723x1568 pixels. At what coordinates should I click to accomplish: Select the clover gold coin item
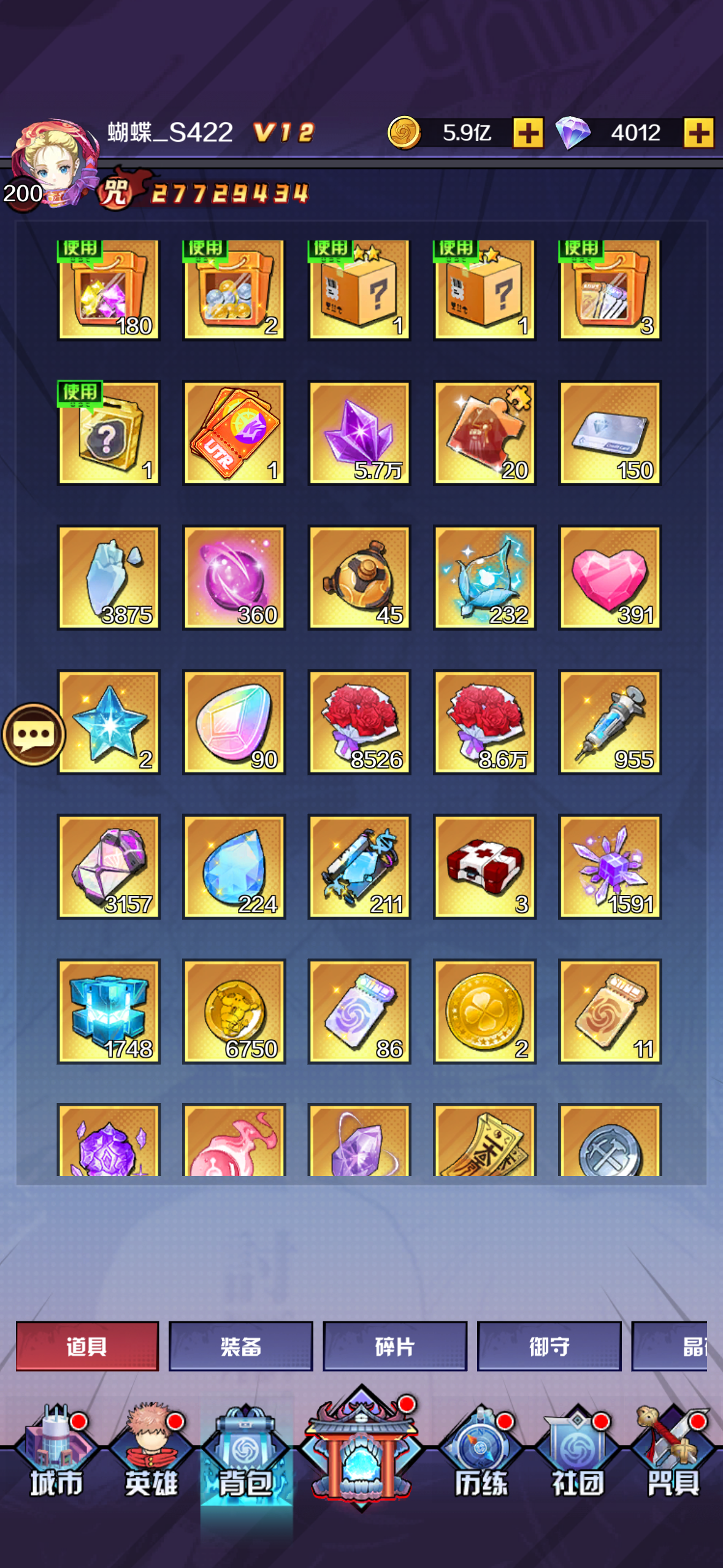484,1011
